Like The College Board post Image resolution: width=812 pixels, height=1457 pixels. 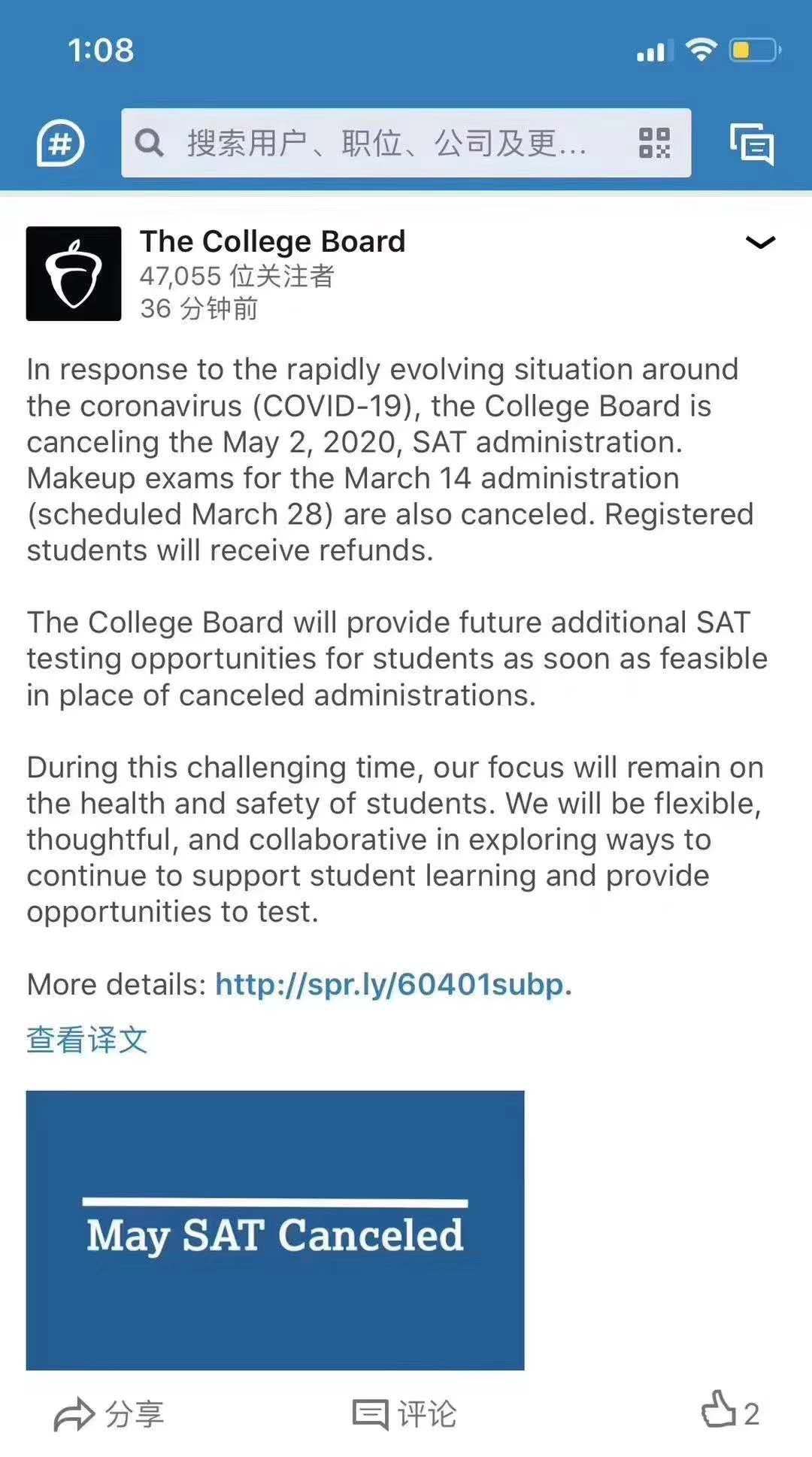(x=729, y=1411)
